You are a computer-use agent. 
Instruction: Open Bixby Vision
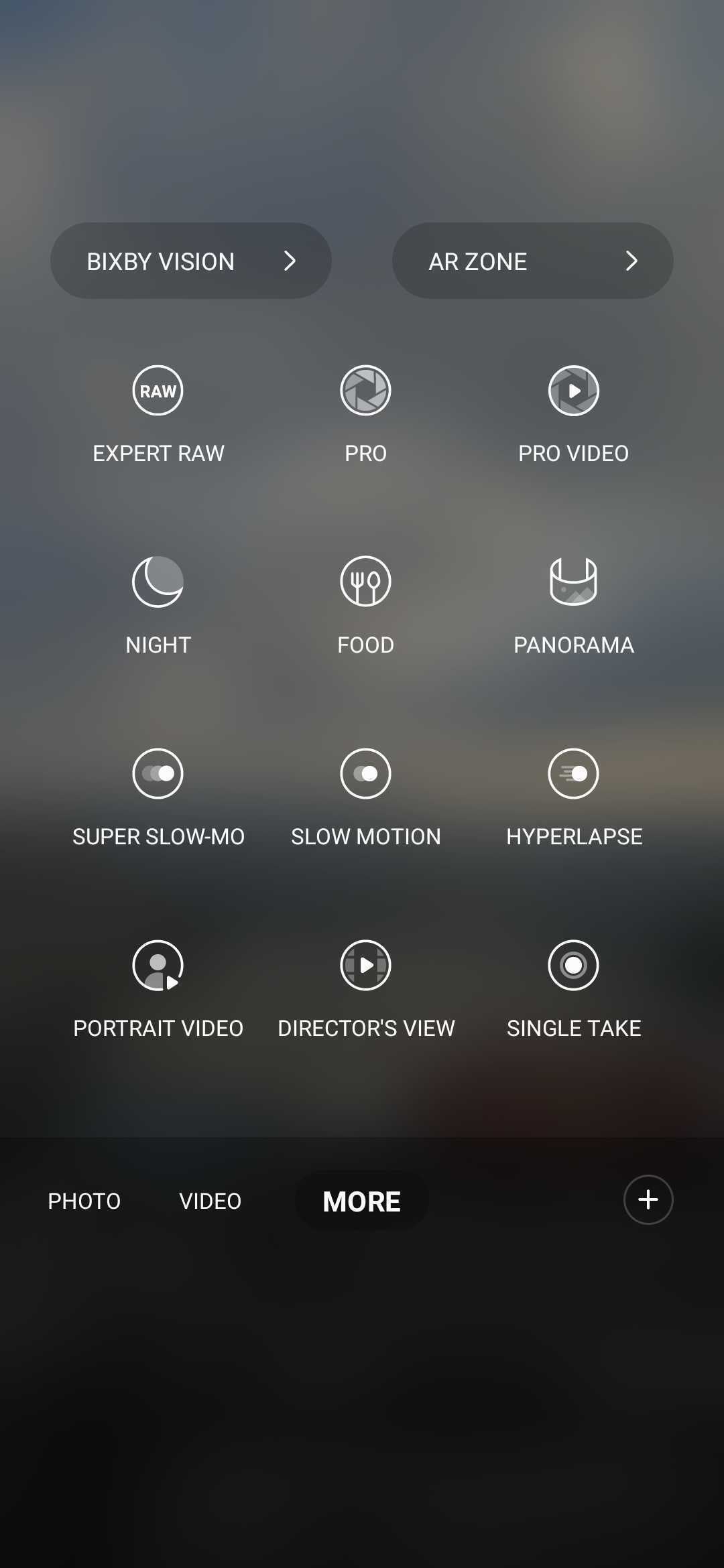(190, 261)
